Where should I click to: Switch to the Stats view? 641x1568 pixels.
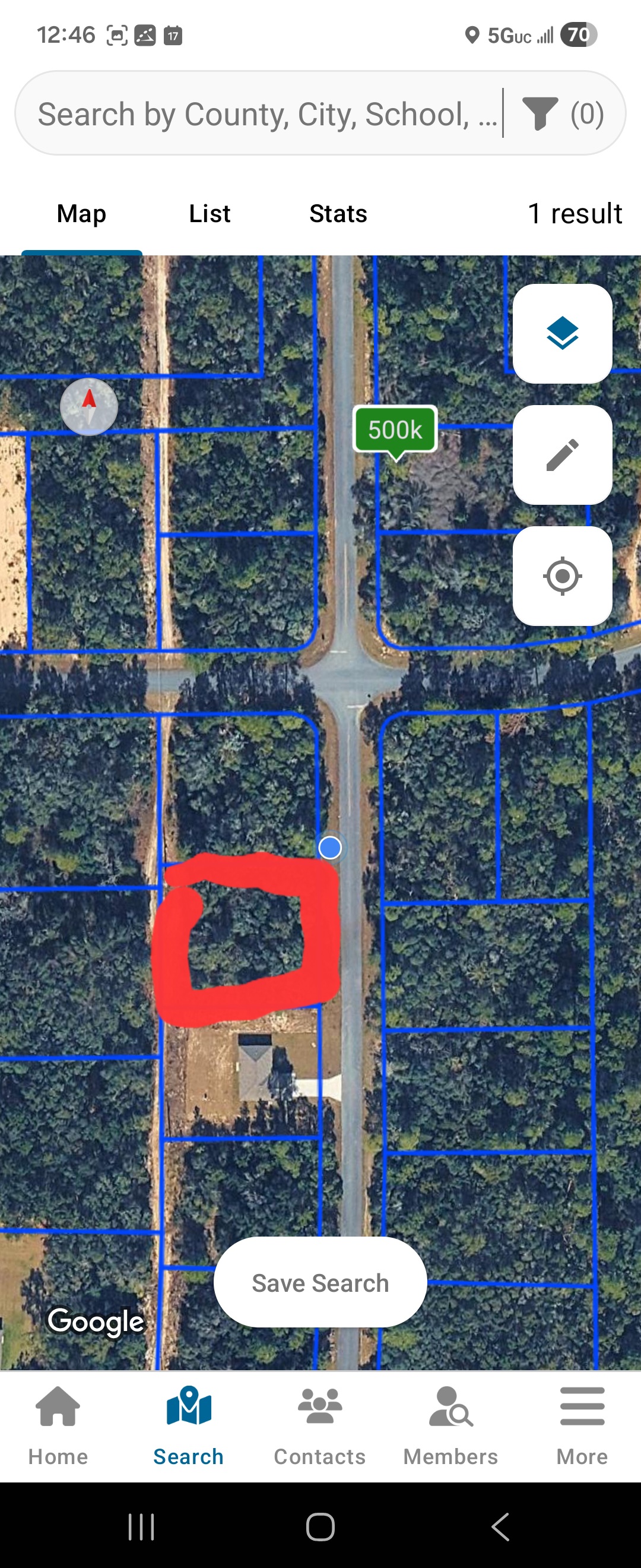point(338,214)
